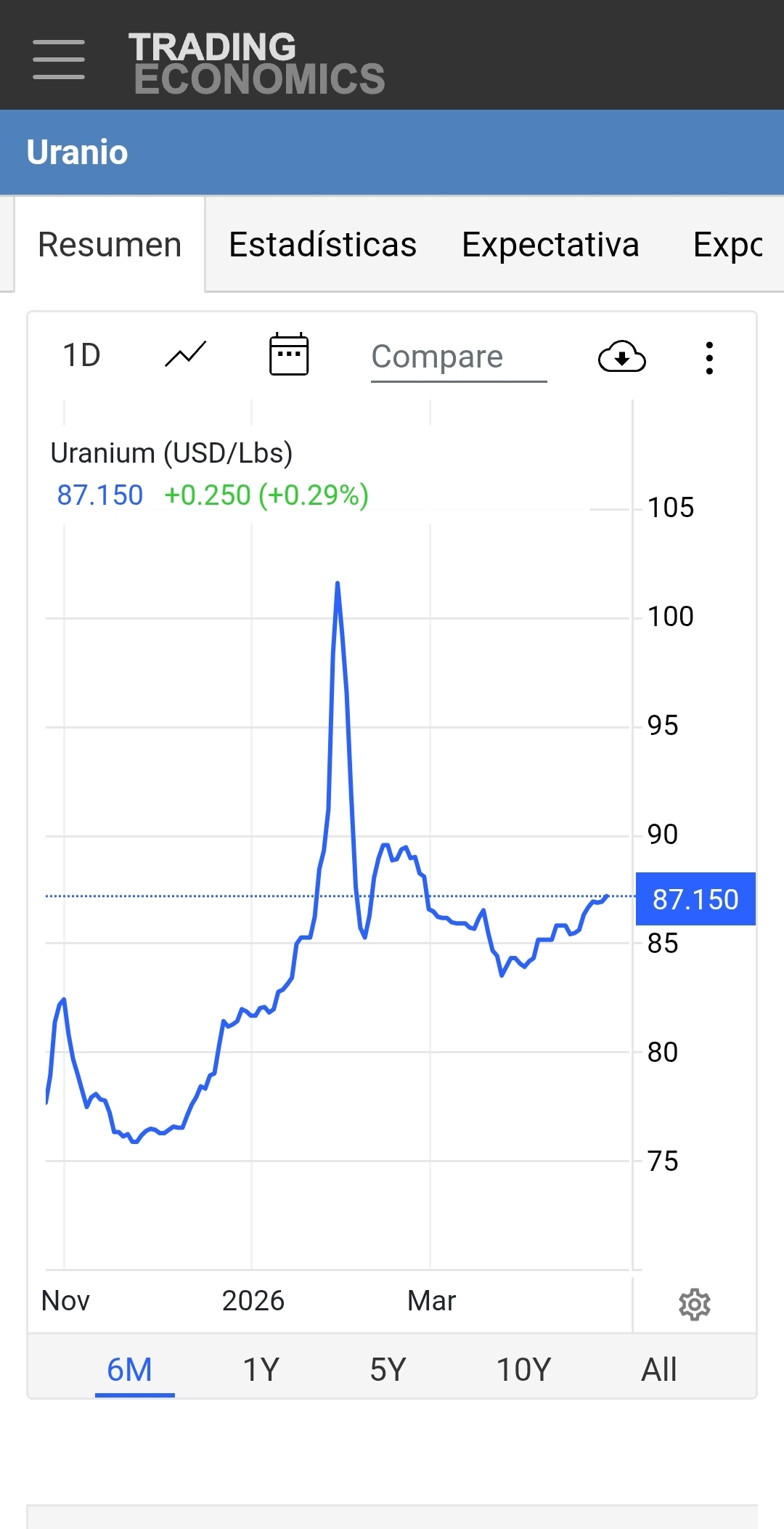
Task: Open the chart overflow menu
Action: (709, 357)
